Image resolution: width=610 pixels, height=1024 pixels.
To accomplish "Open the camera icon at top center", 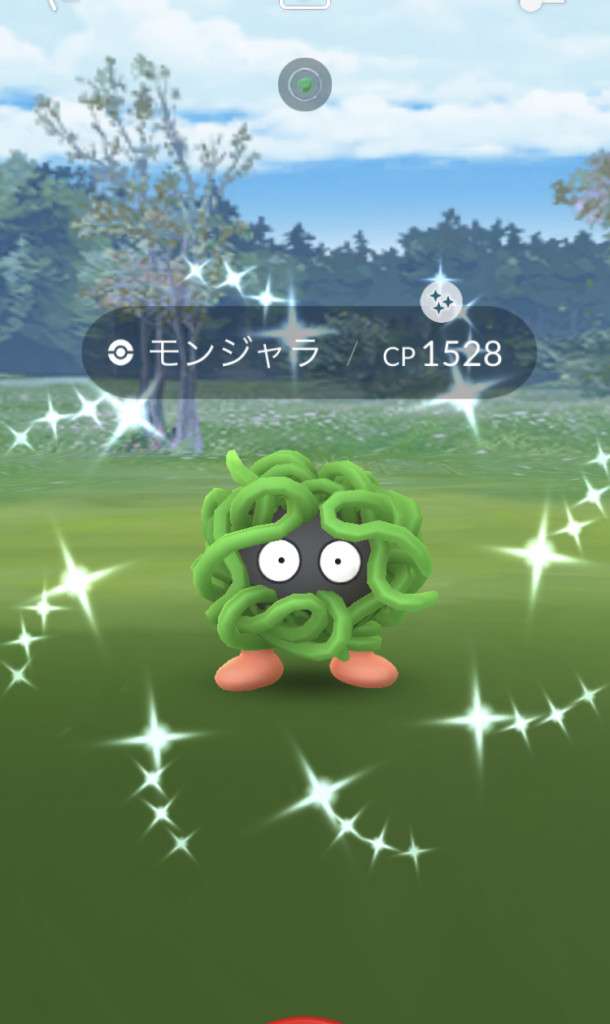I will click(x=305, y=4).
